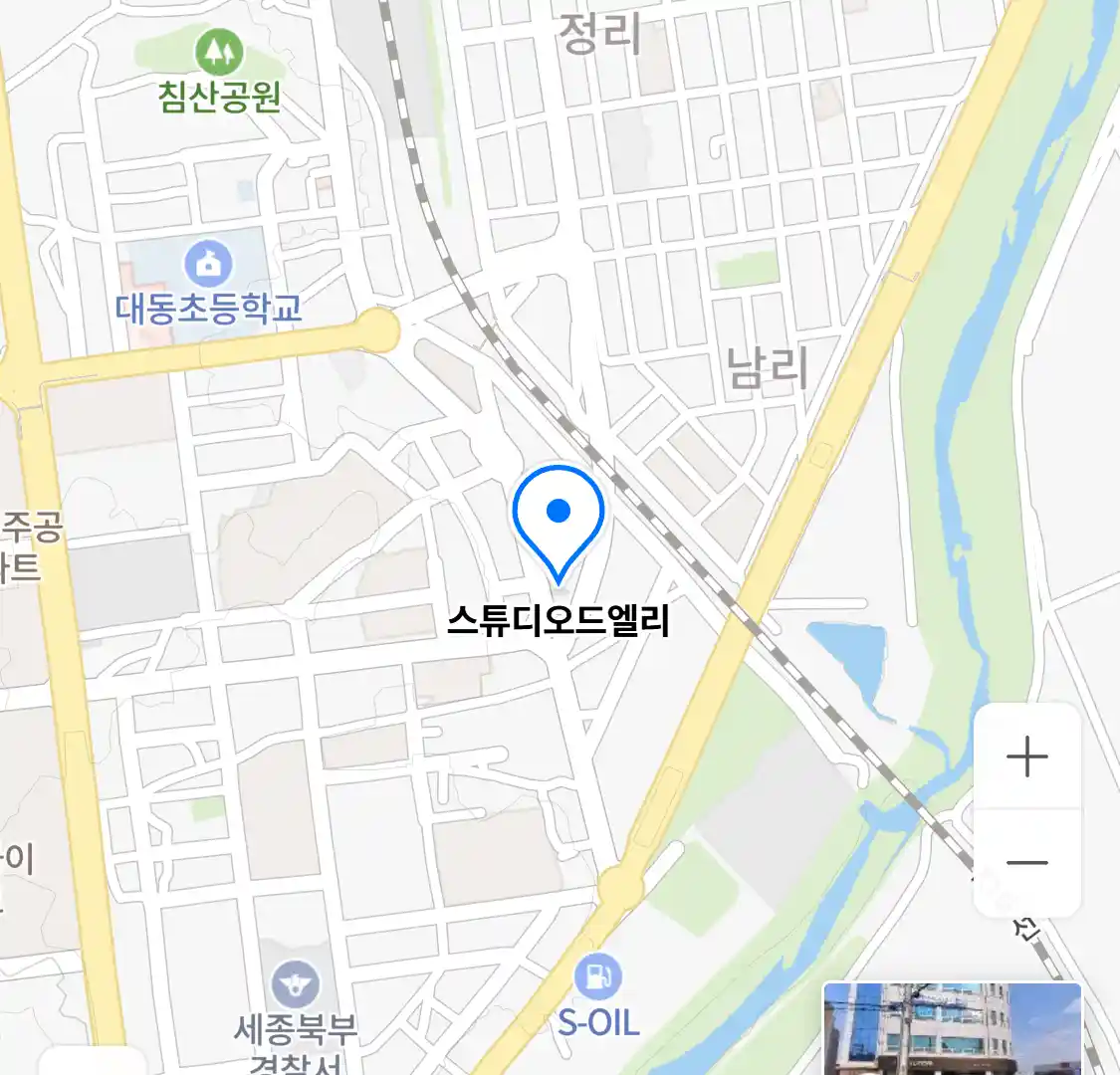
Task: Zoom out of the map
Action: coord(1026,862)
